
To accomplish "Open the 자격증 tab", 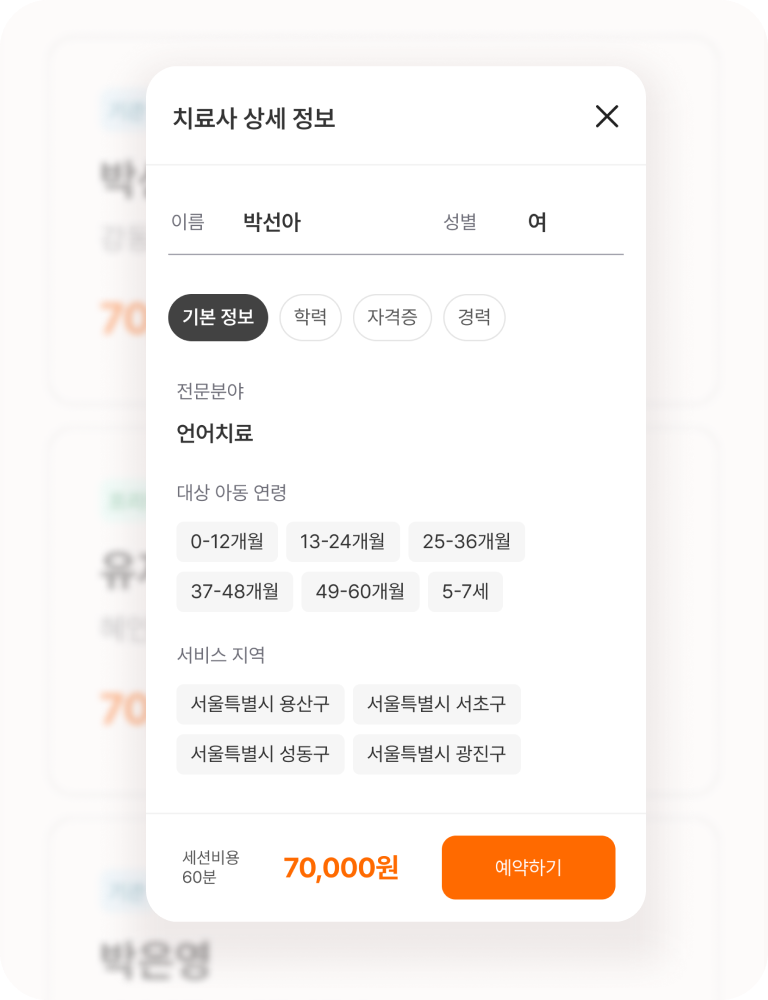I will point(392,317).
